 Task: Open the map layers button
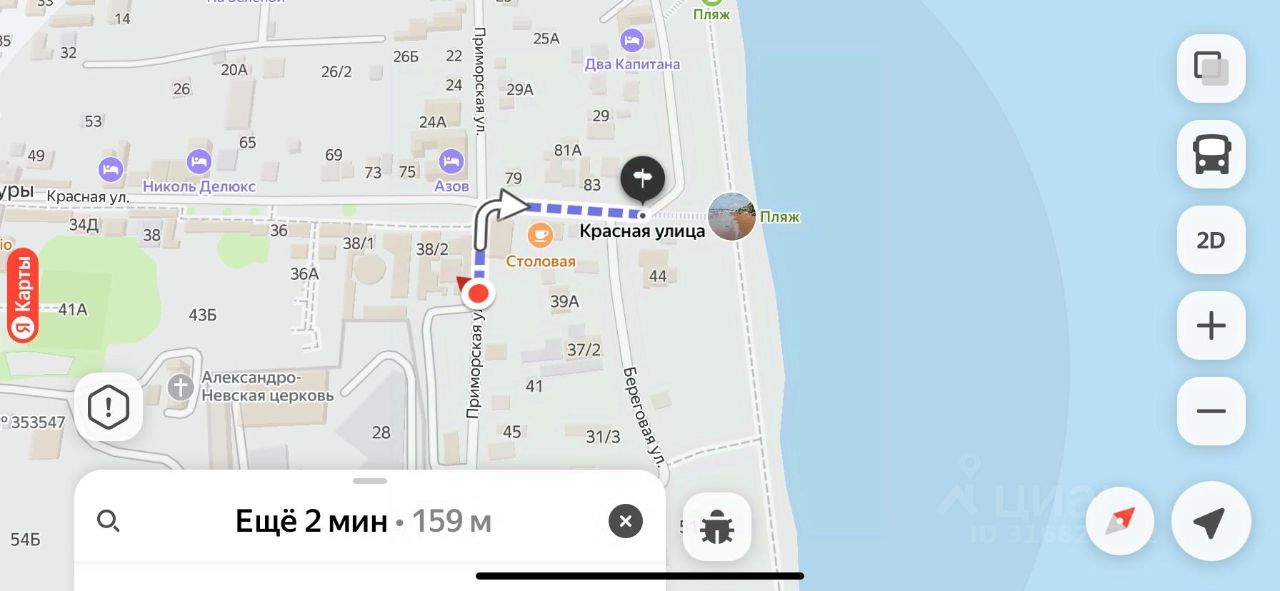(1211, 68)
